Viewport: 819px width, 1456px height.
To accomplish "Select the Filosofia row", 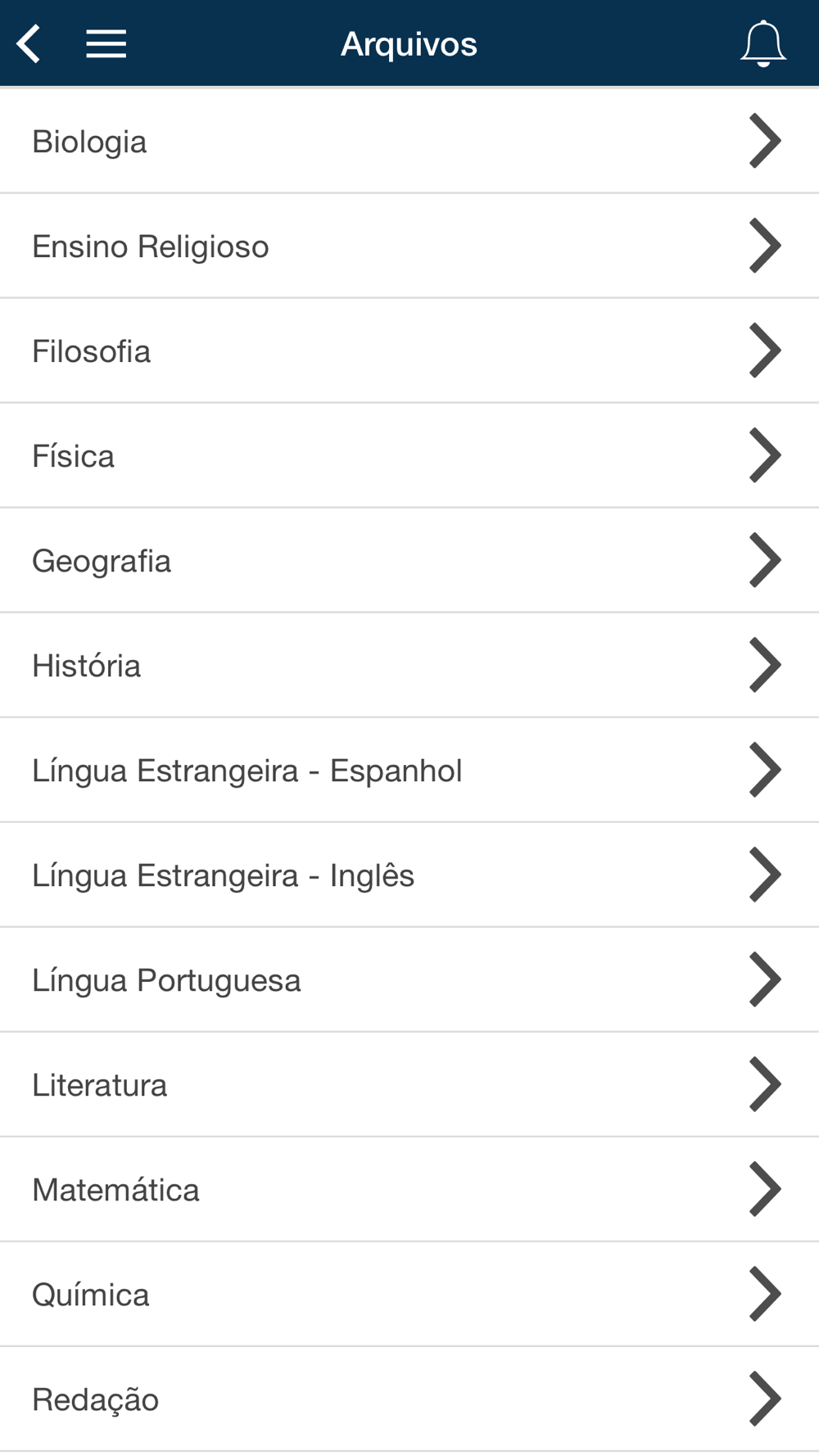I will pos(409,350).
